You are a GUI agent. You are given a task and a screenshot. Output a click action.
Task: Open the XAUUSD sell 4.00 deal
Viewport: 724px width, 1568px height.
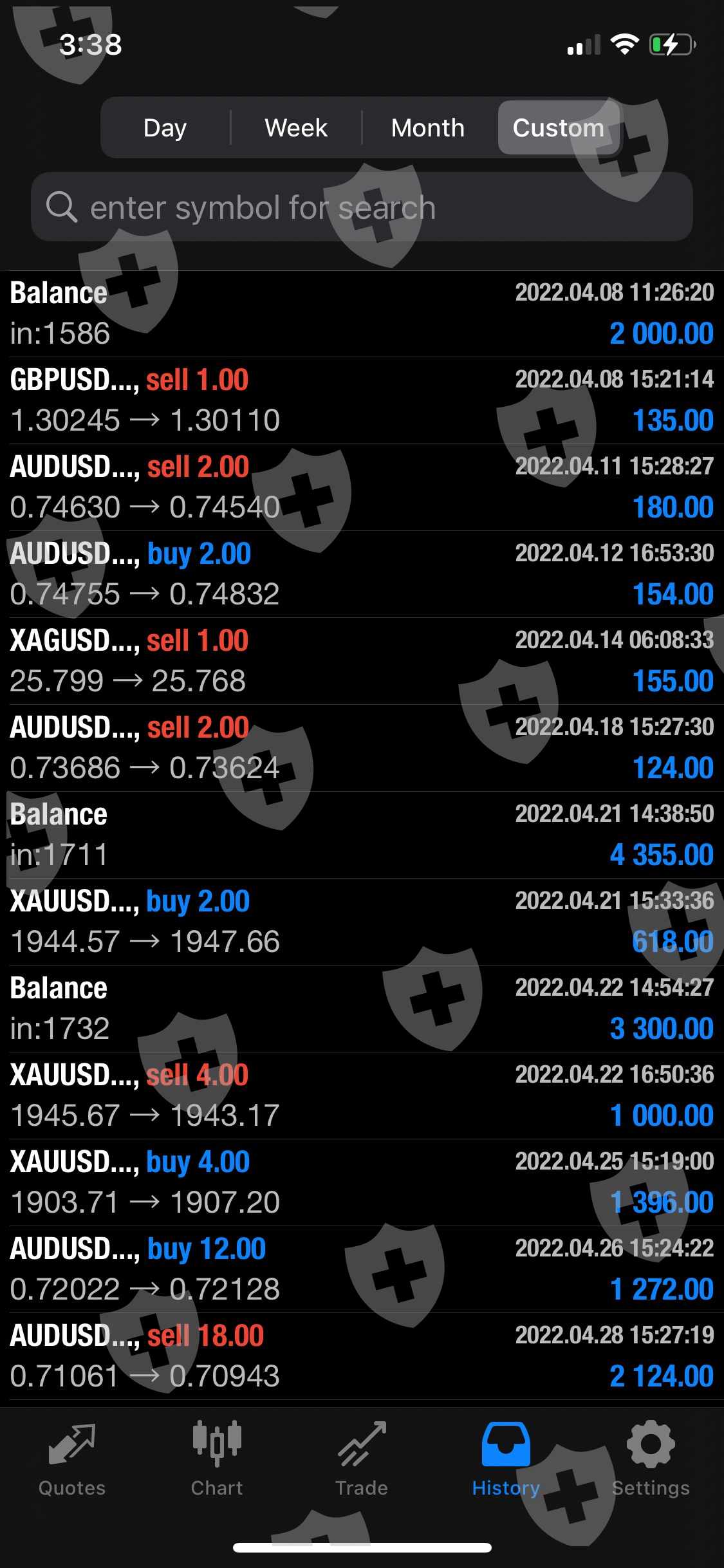tap(362, 1096)
